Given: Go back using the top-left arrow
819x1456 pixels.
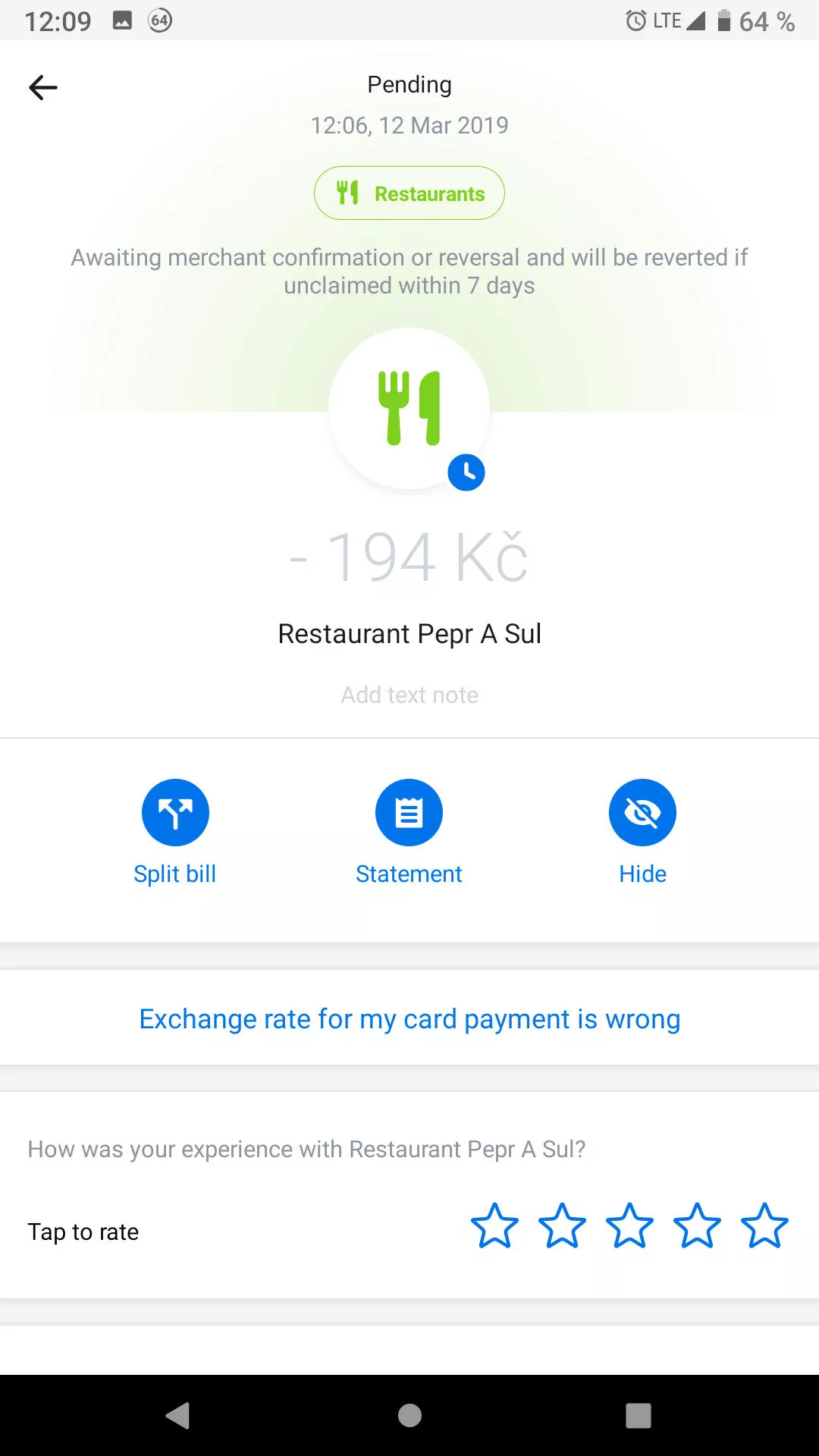Looking at the screenshot, I should pyautogui.click(x=43, y=88).
